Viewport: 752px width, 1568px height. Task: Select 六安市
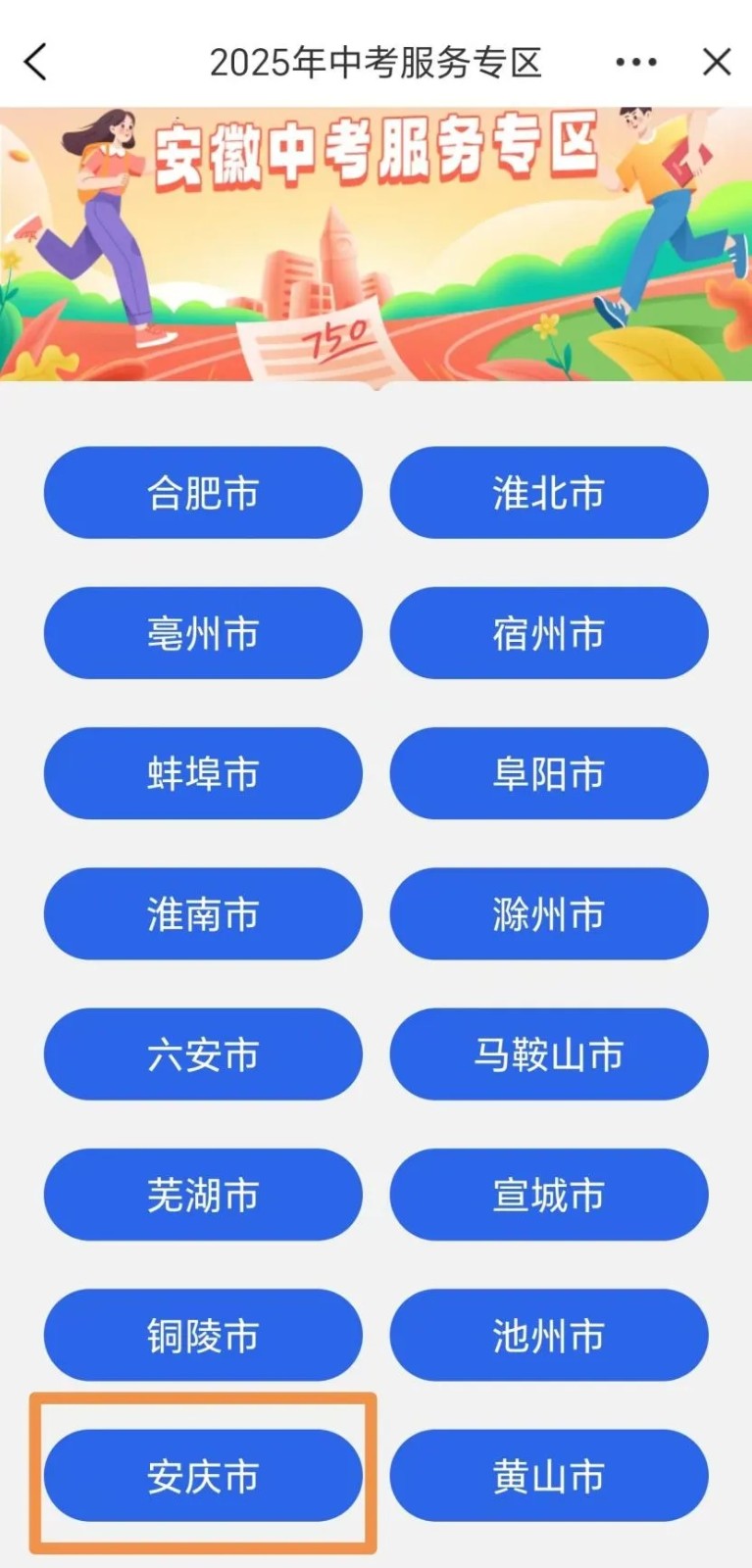tap(203, 1054)
